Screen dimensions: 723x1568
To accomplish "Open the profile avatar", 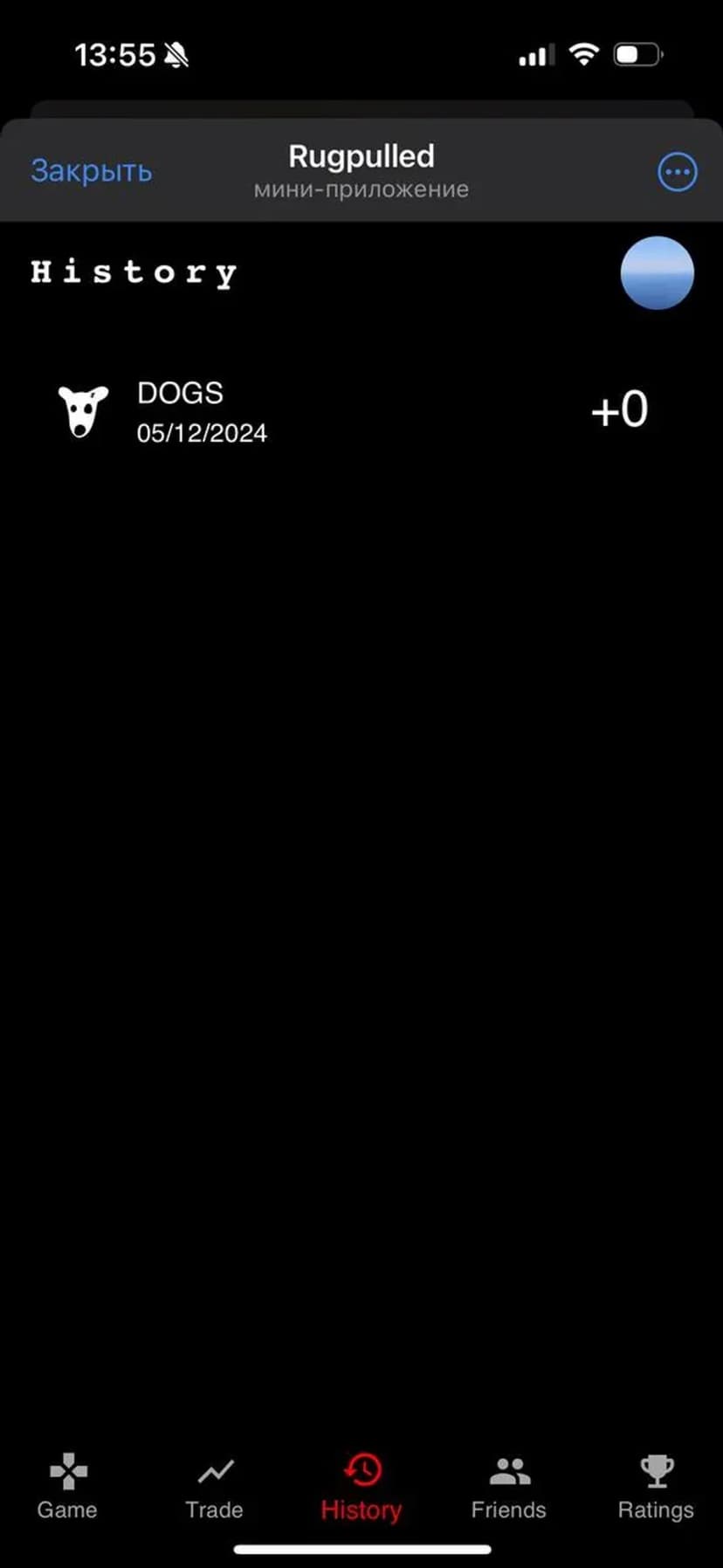I will tap(657, 273).
